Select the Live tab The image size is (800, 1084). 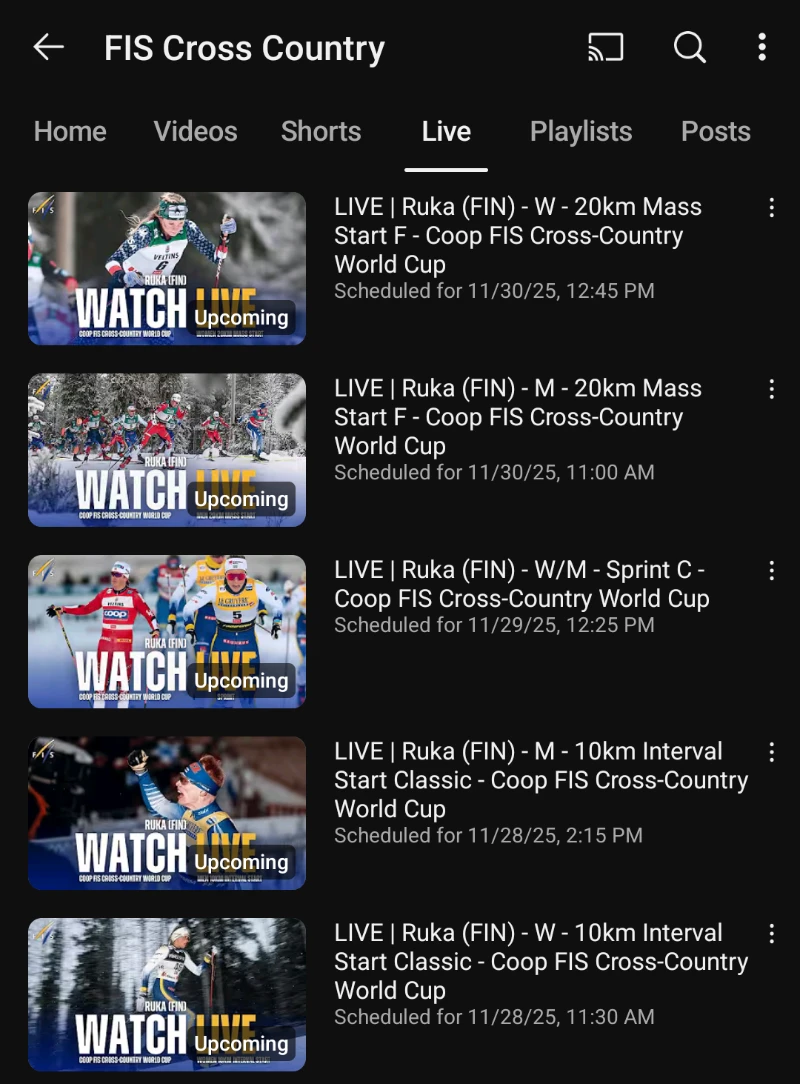pos(446,132)
